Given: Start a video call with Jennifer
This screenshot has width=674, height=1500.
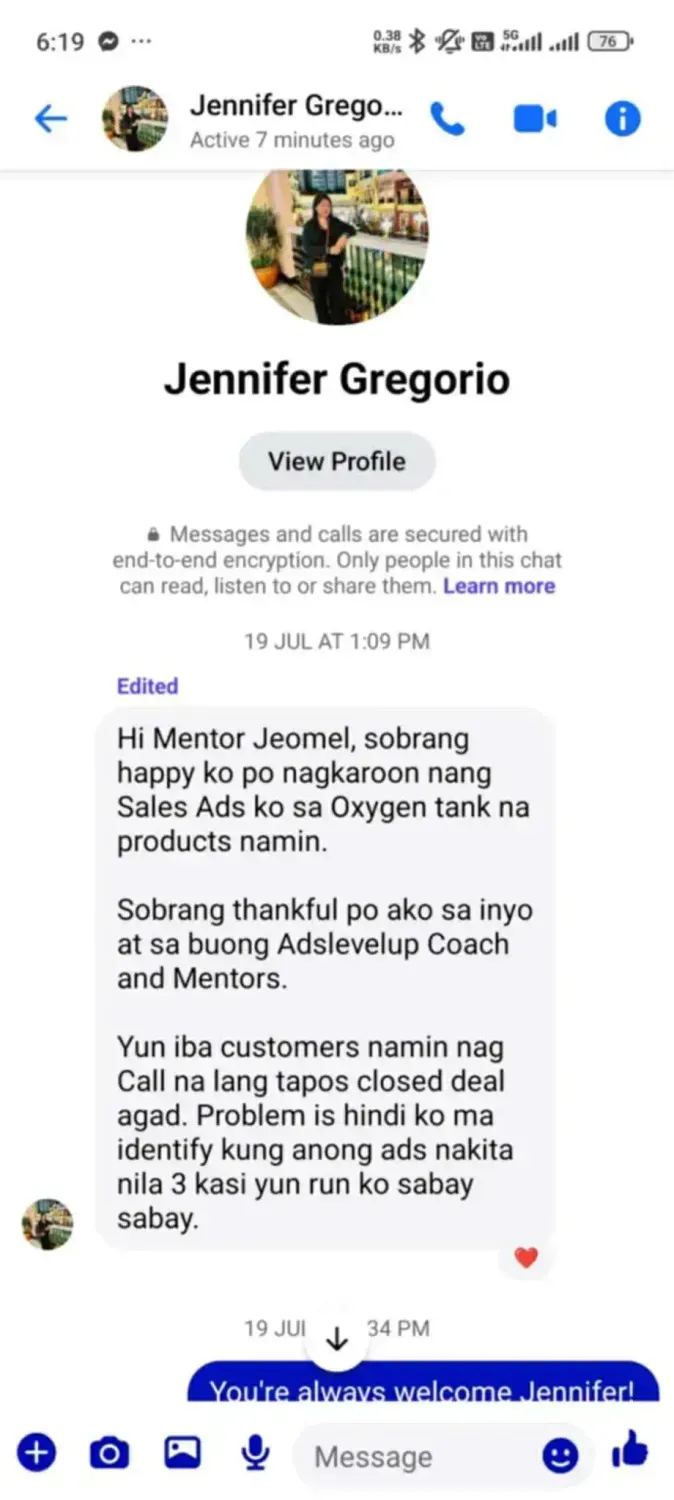Looking at the screenshot, I should tap(534, 120).
